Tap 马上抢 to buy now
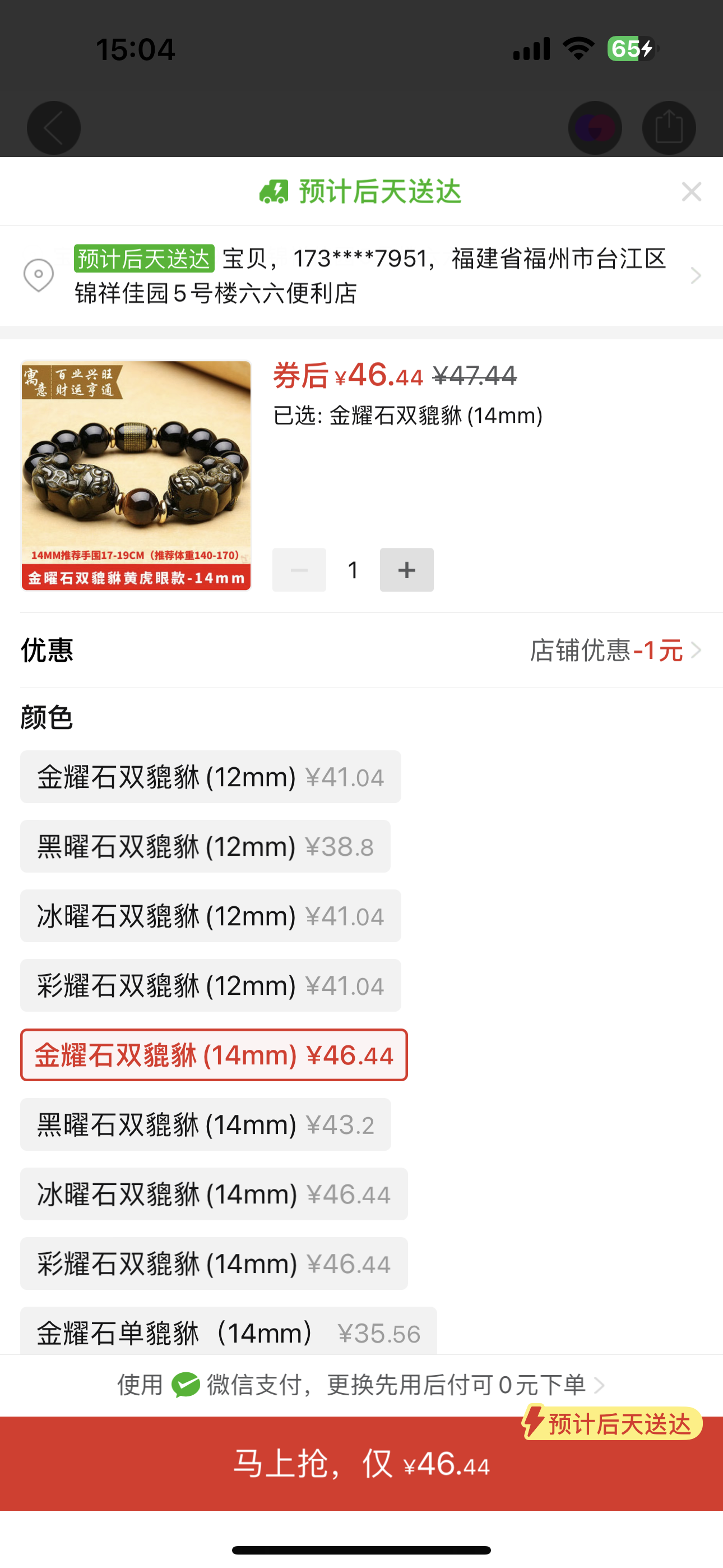The width and height of the screenshot is (723, 1568). point(361,1463)
